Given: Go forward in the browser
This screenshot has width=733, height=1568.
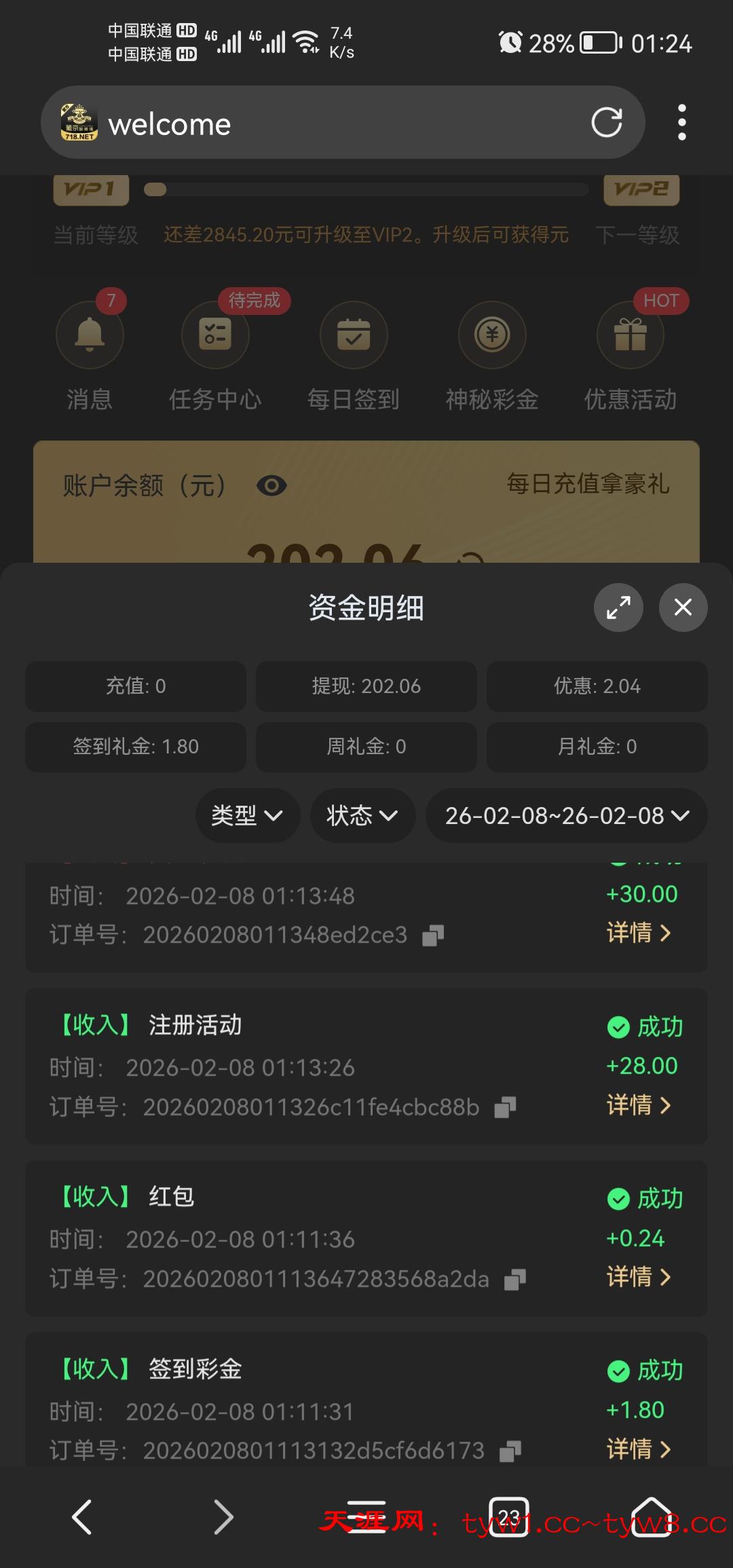Looking at the screenshot, I should [223, 1517].
